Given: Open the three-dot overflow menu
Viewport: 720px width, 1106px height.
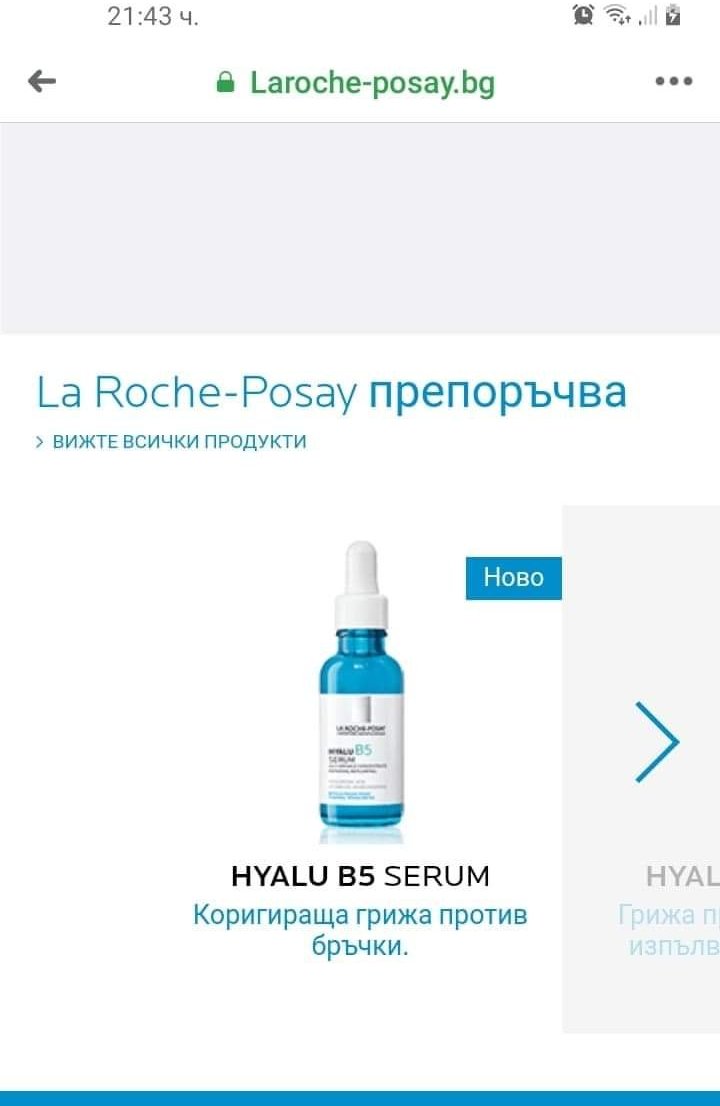Looking at the screenshot, I should point(673,82).
